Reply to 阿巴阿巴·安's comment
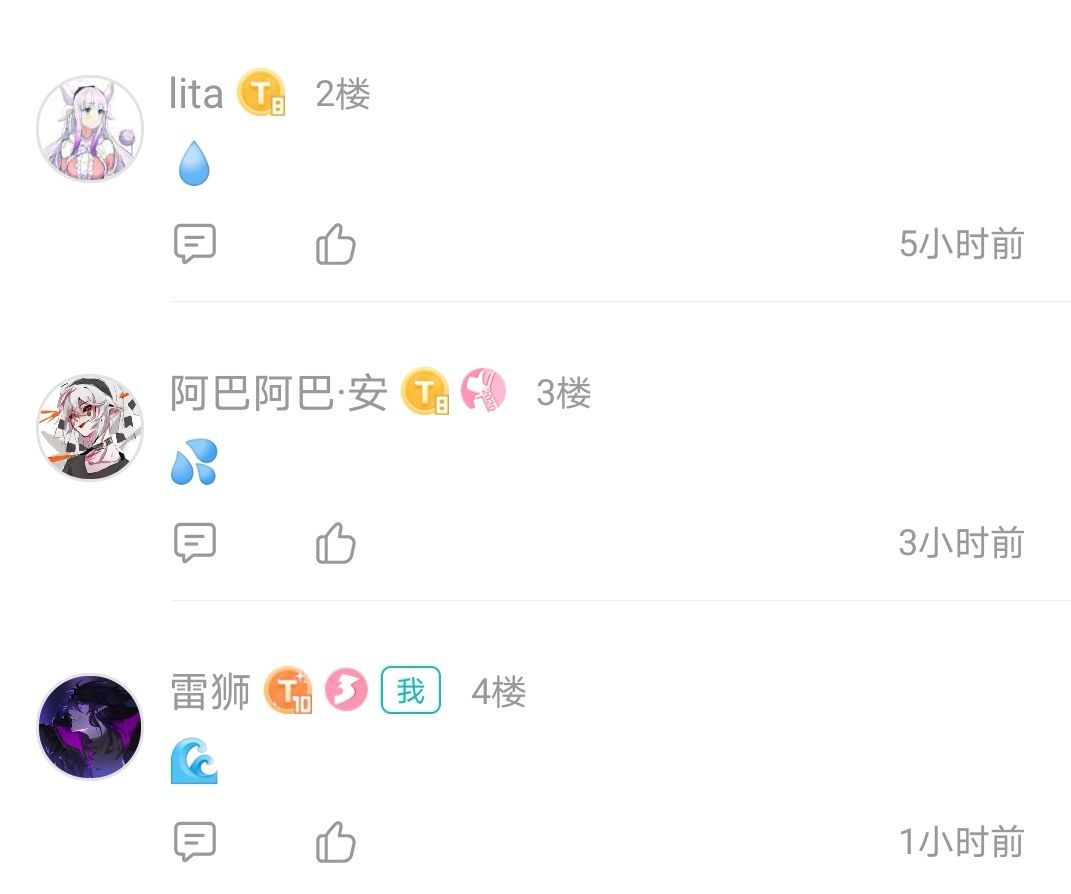The width and height of the screenshot is (1071, 894). coord(195,542)
